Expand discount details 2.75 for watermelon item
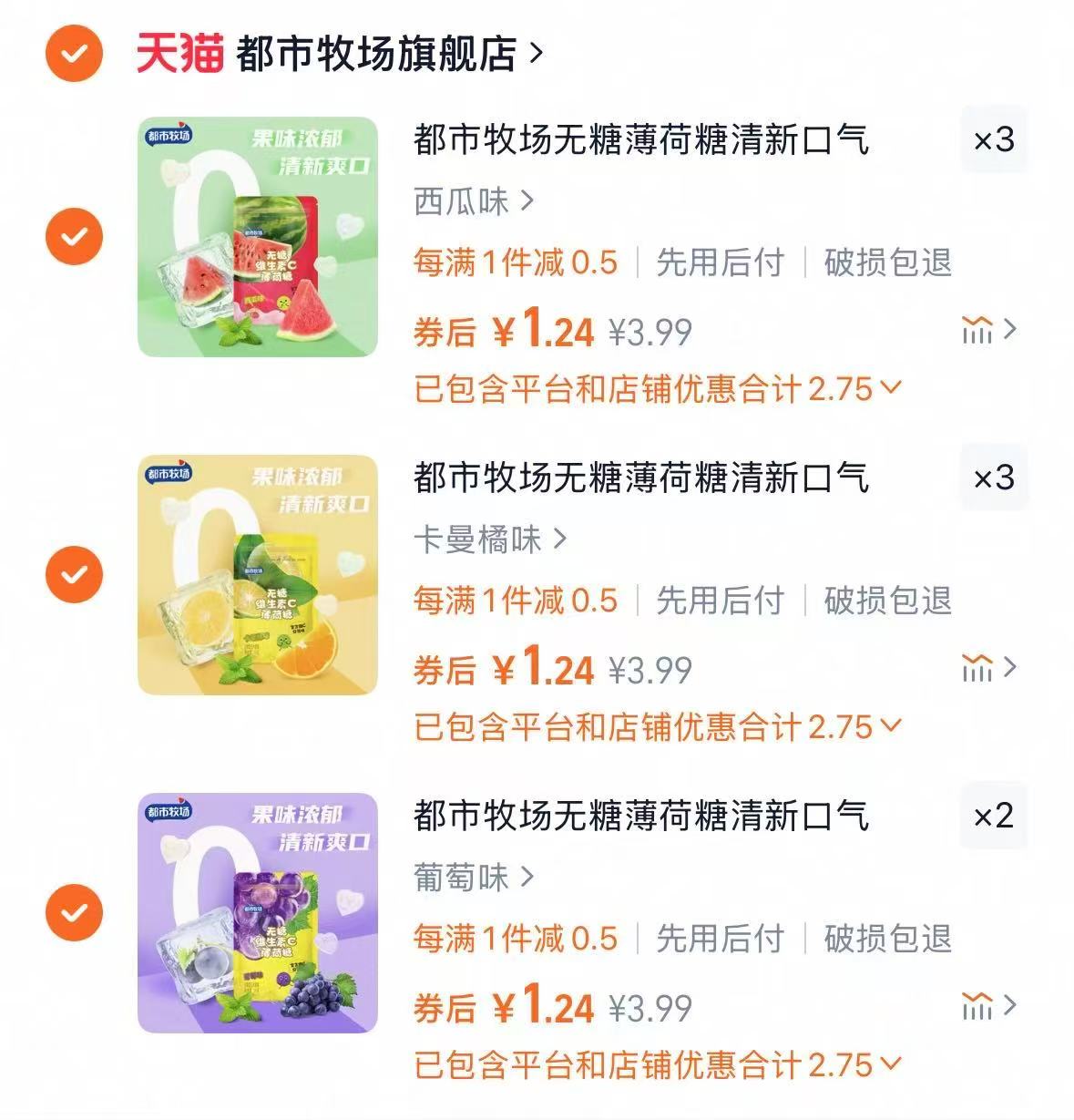The height and width of the screenshot is (1120, 1074). 653,387
